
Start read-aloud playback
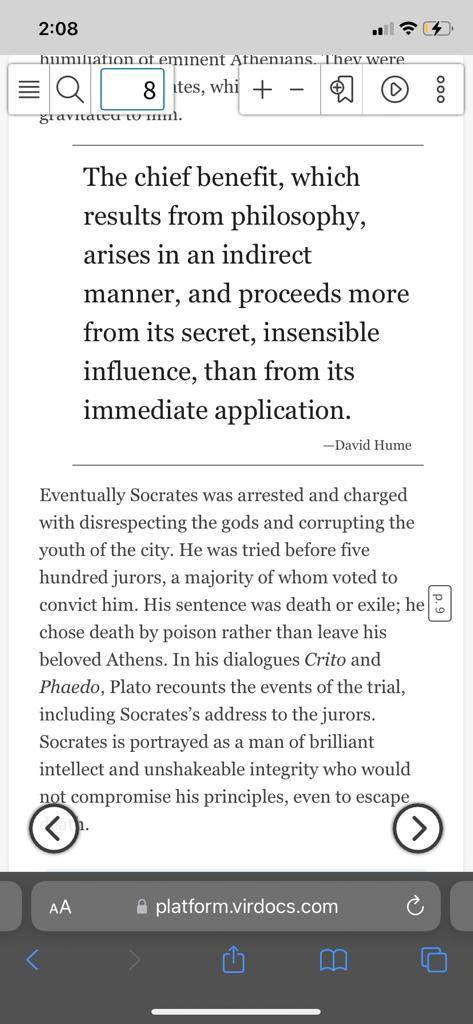point(394,90)
